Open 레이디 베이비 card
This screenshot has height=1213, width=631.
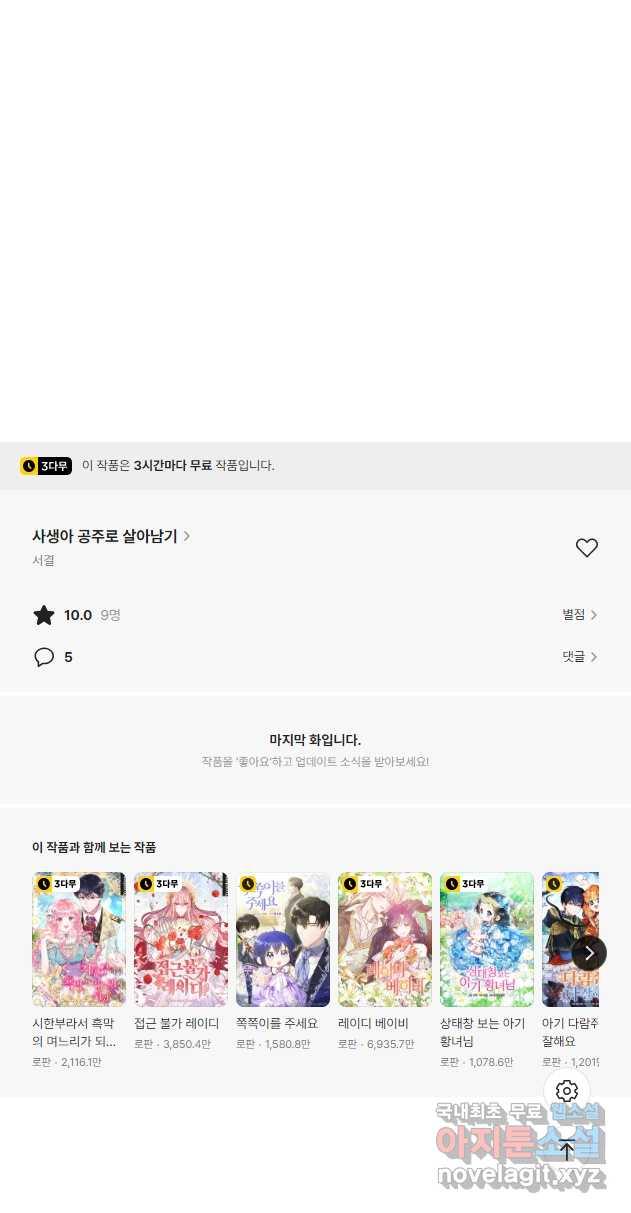coord(385,939)
